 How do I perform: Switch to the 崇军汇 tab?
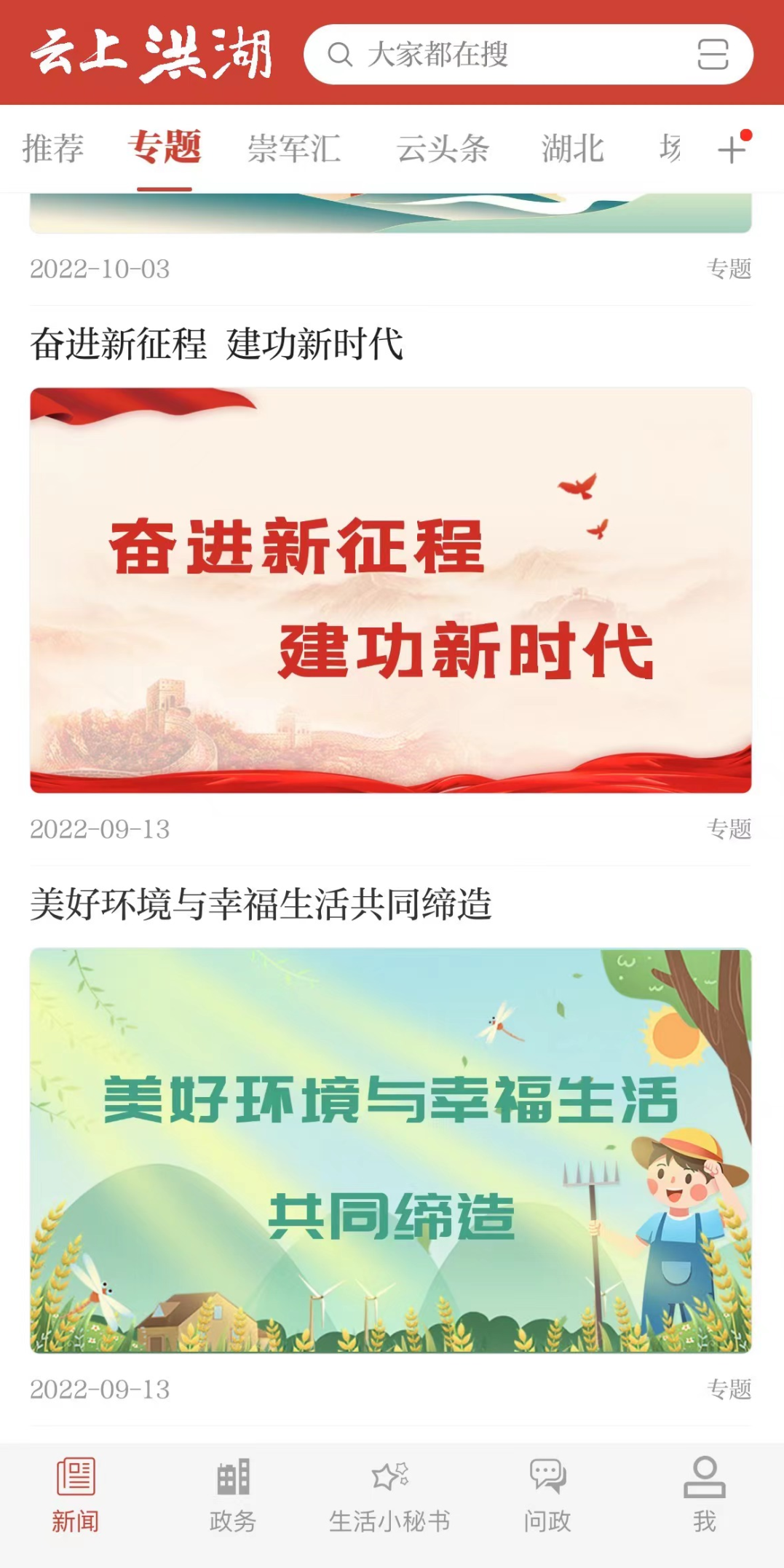[294, 149]
